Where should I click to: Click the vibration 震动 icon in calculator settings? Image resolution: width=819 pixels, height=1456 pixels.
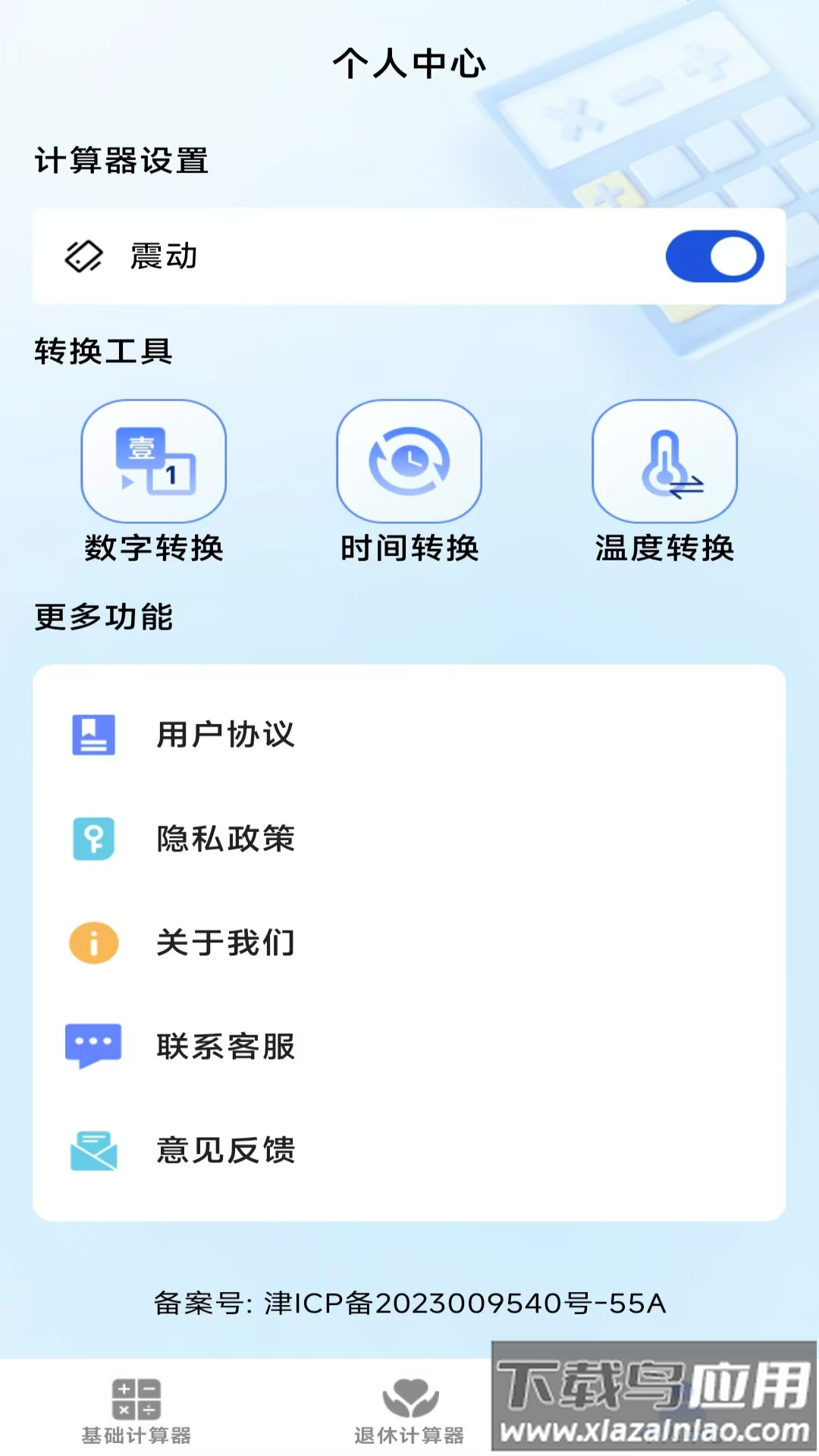(x=83, y=256)
